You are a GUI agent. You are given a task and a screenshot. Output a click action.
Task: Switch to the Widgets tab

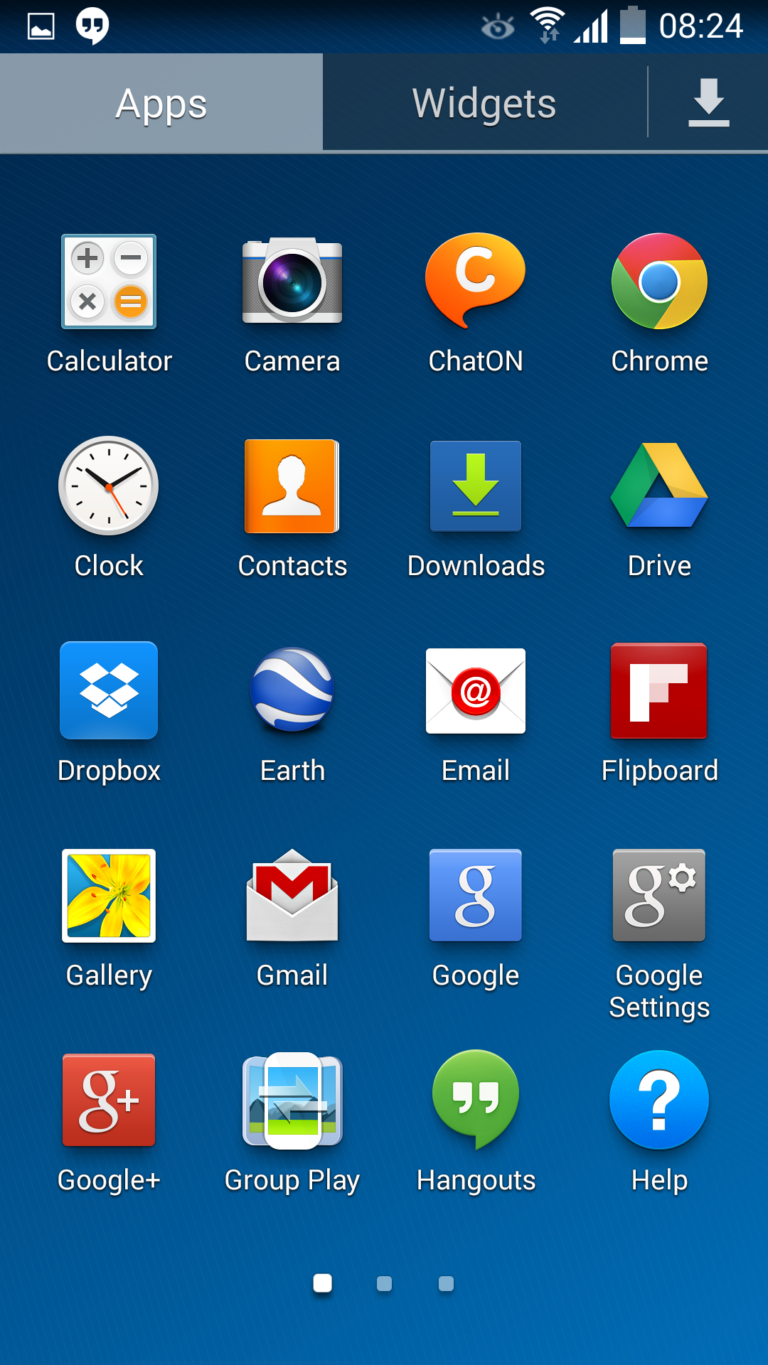[483, 102]
